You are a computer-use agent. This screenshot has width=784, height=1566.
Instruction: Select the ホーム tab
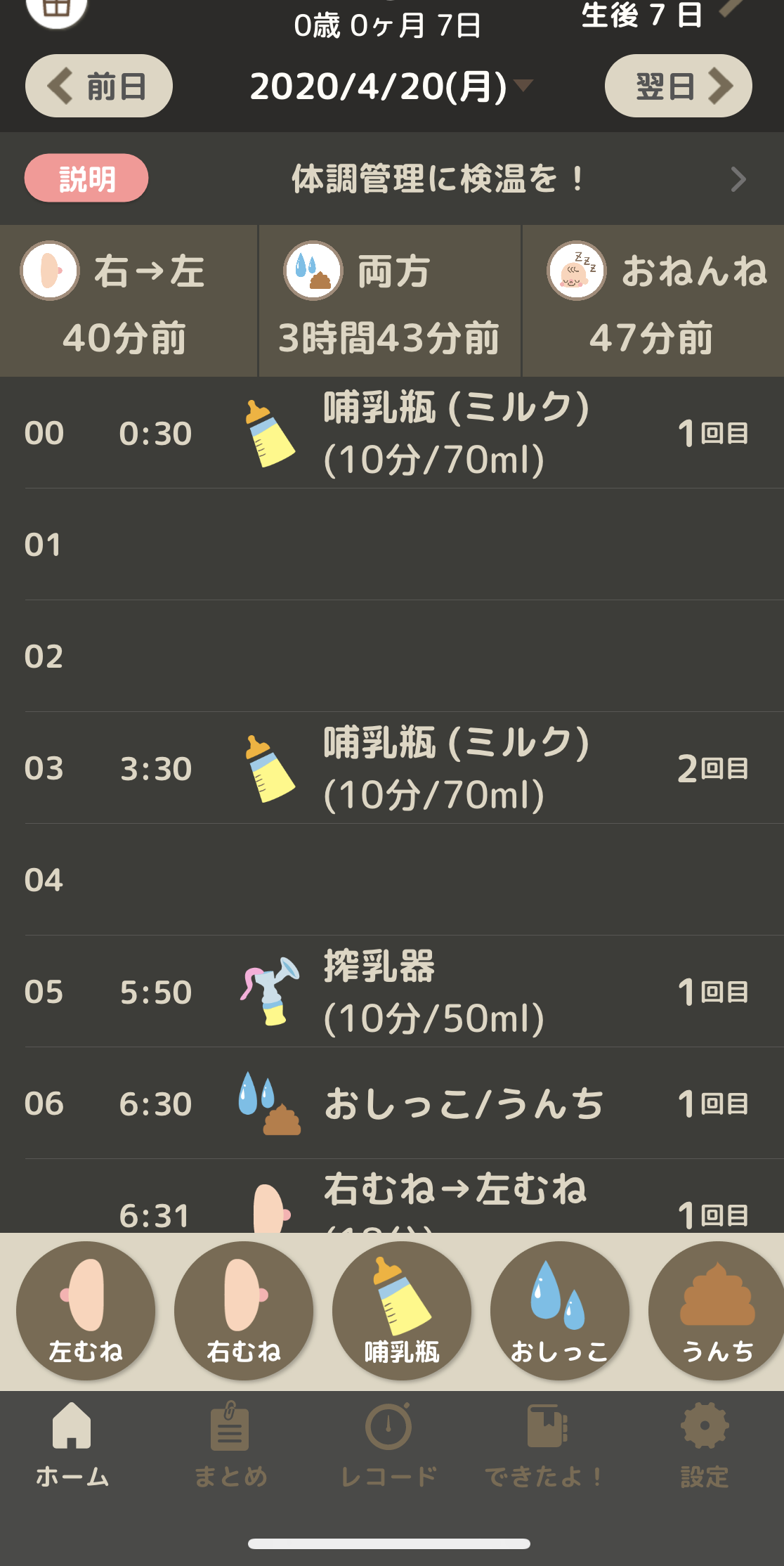pyautogui.click(x=72, y=1446)
